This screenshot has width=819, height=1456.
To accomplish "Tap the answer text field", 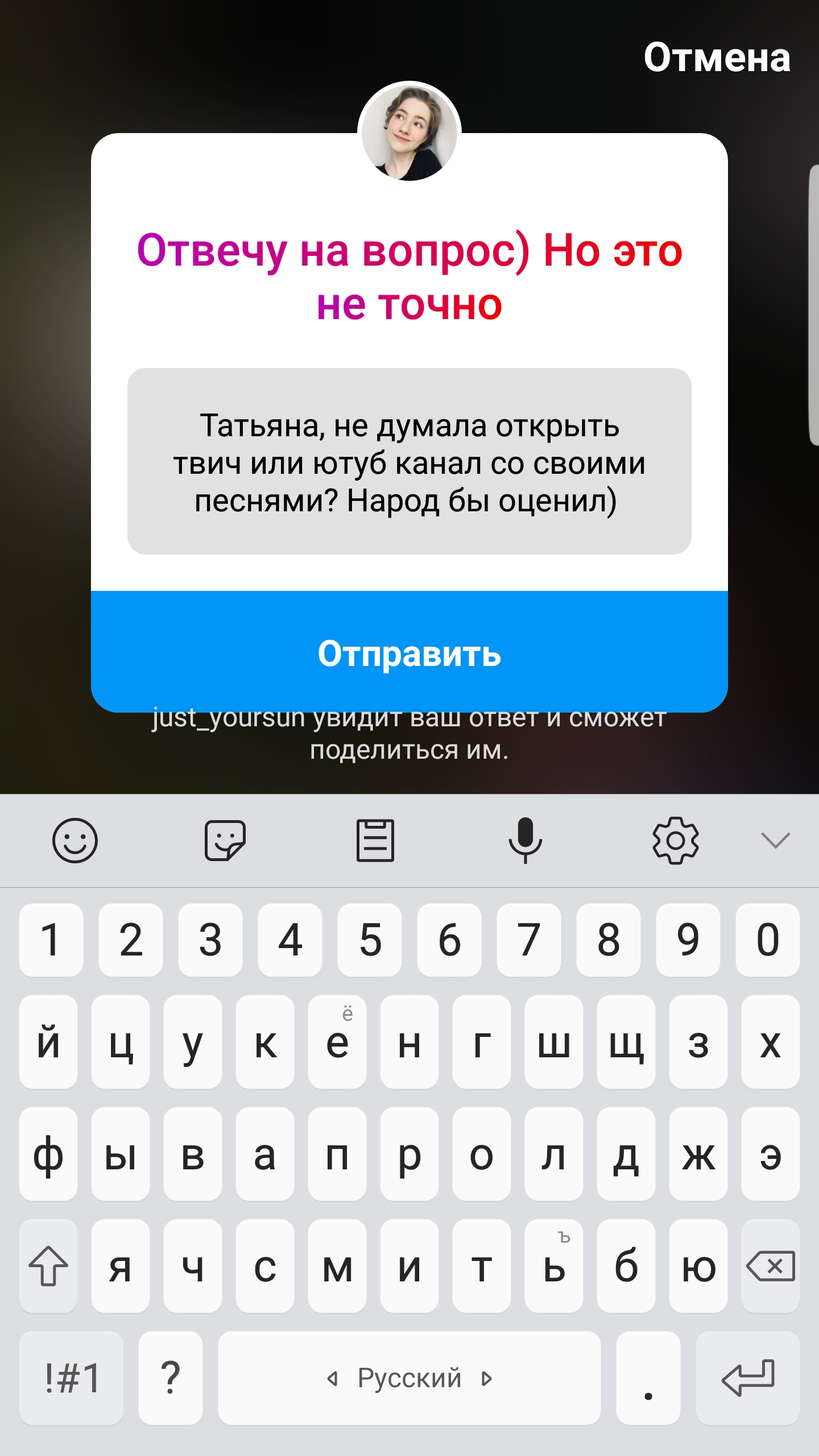I will (409, 462).
